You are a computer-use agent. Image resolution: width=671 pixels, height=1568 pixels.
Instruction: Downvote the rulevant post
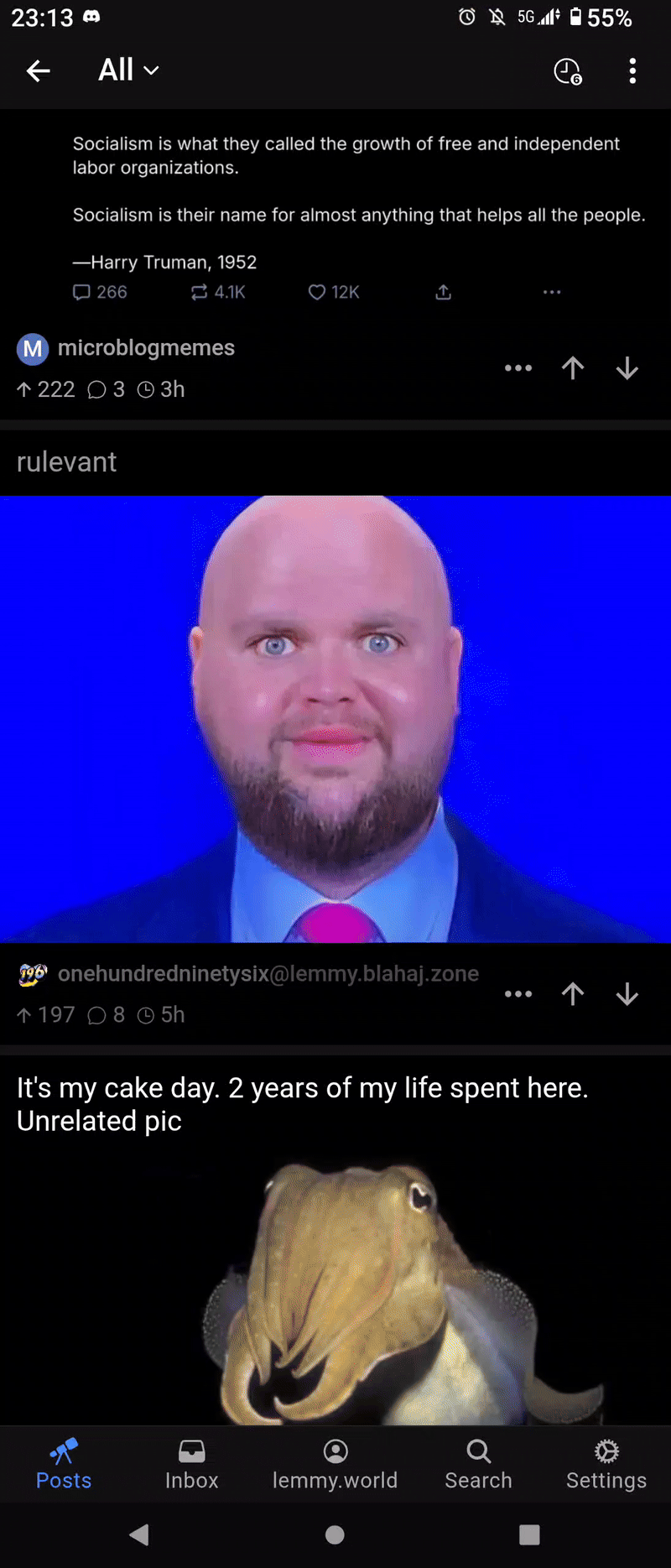pos(627,994)
